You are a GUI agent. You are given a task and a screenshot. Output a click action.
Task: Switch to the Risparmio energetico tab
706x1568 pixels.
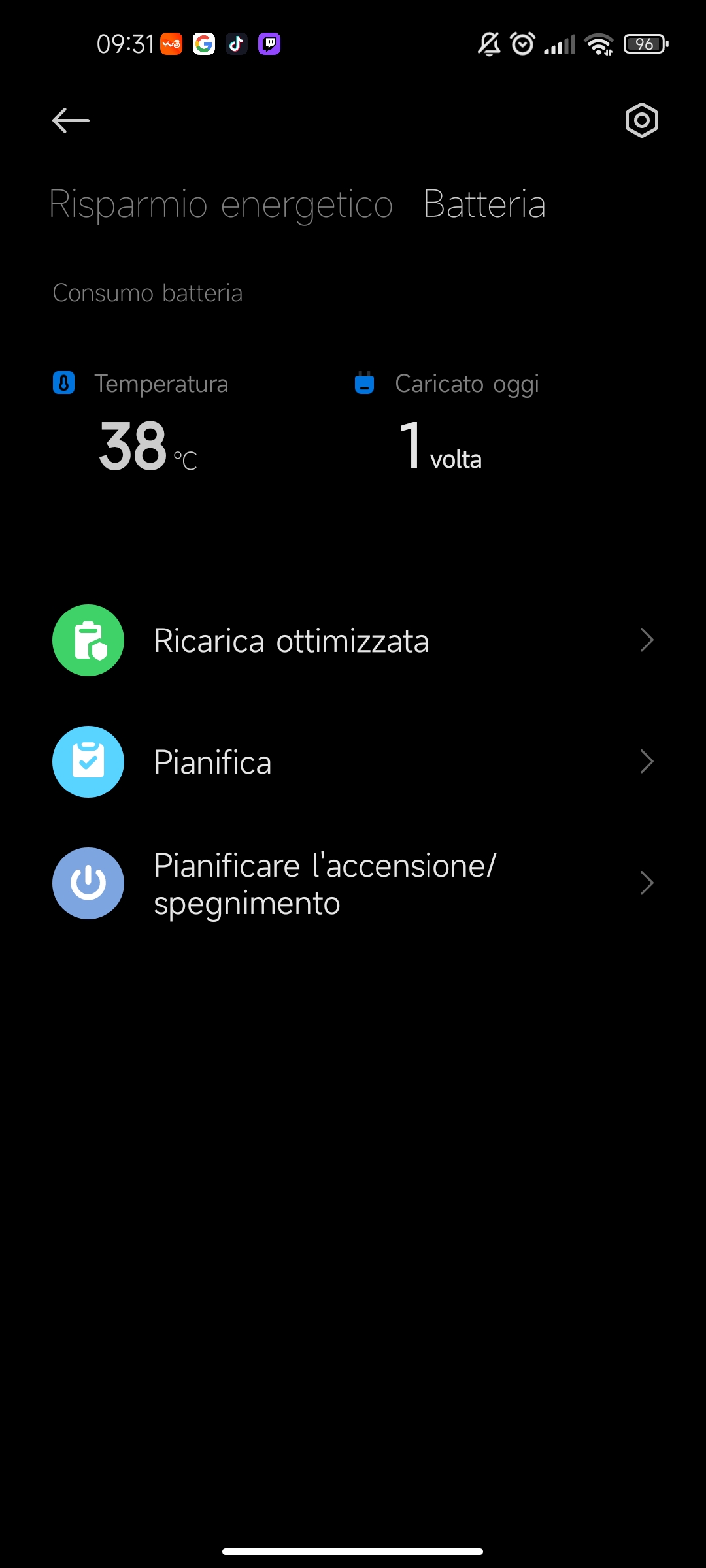point(221,204)
